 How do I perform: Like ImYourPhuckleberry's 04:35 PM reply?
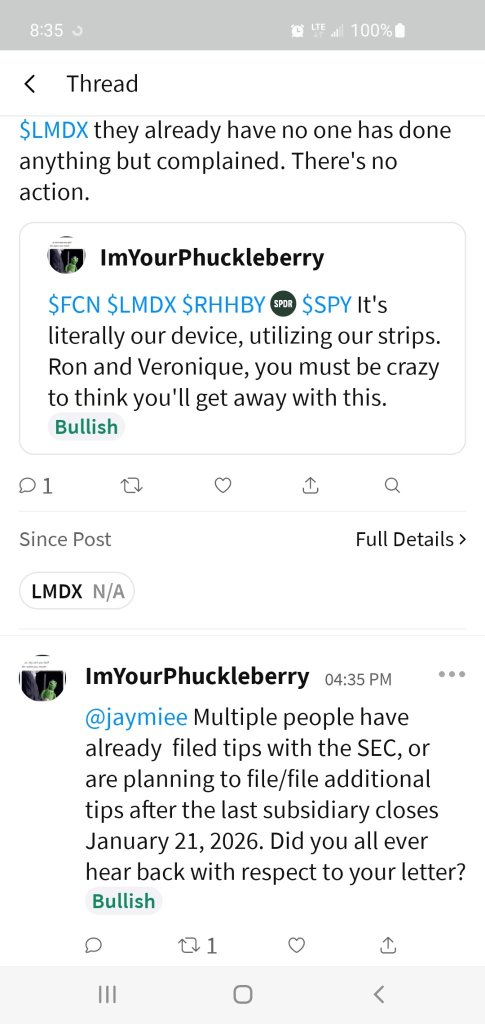click(296, 945)
